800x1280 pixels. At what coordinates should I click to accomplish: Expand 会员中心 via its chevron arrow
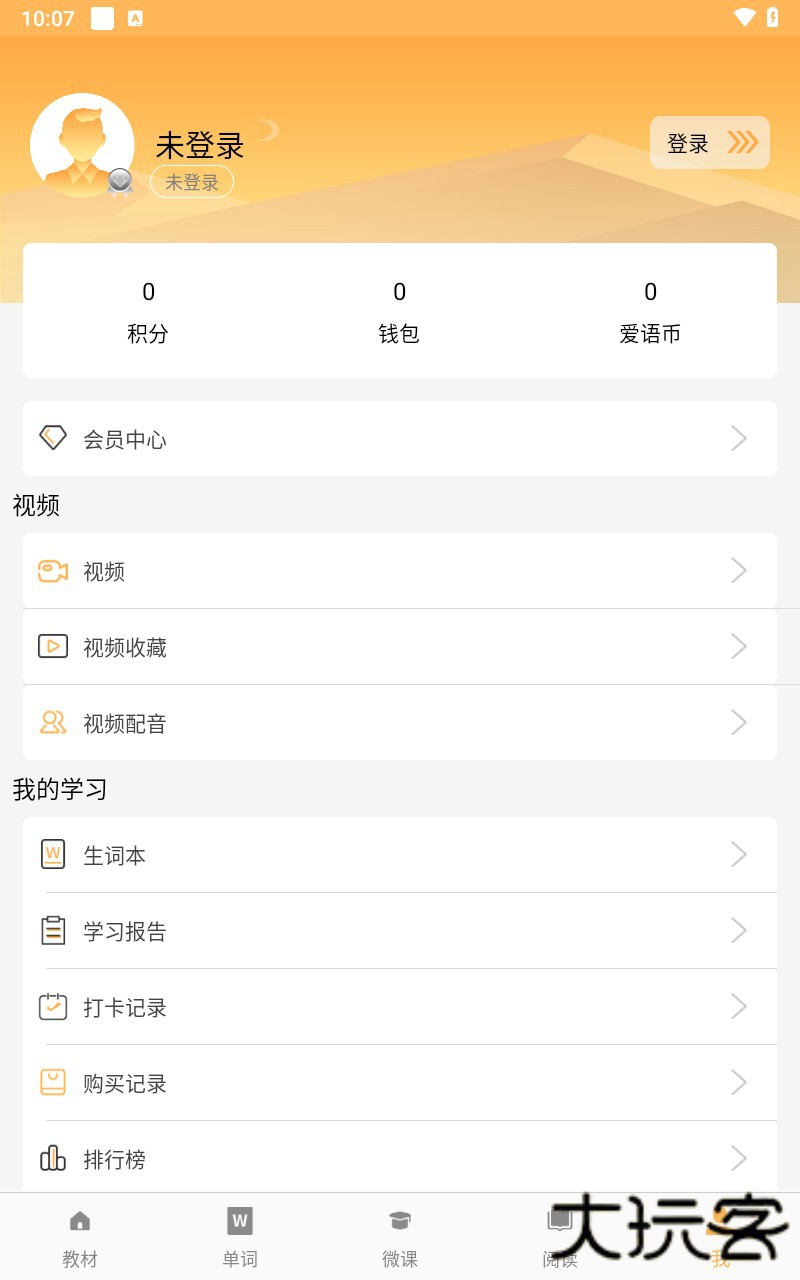[739, 438]
